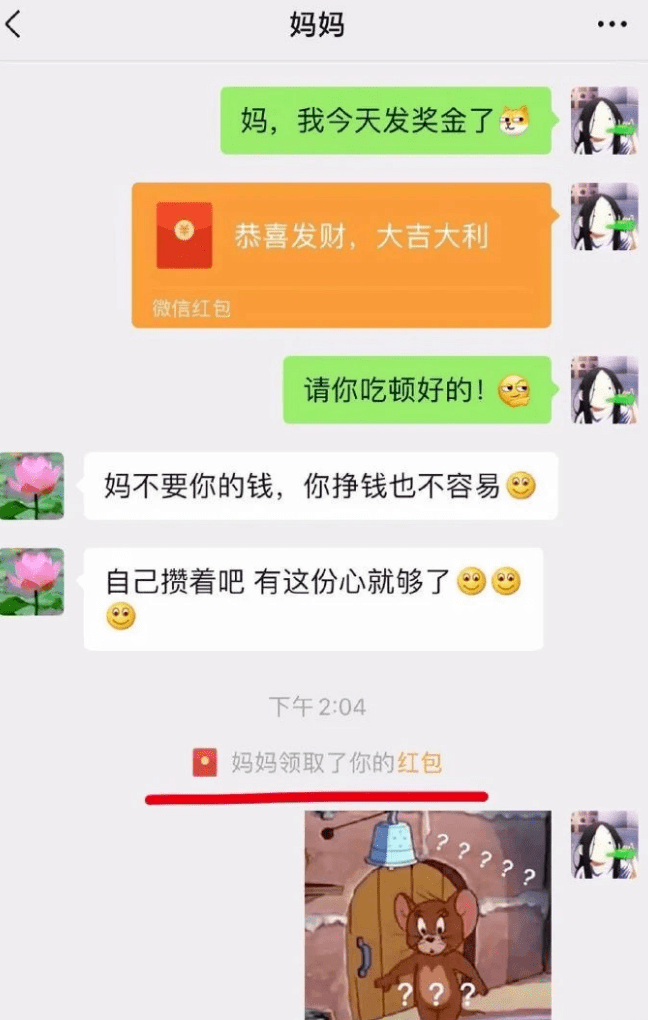This screenshot has width=648, height=1020.
Task: Open the three-dot chat info menu
Action: pos(611,25)
